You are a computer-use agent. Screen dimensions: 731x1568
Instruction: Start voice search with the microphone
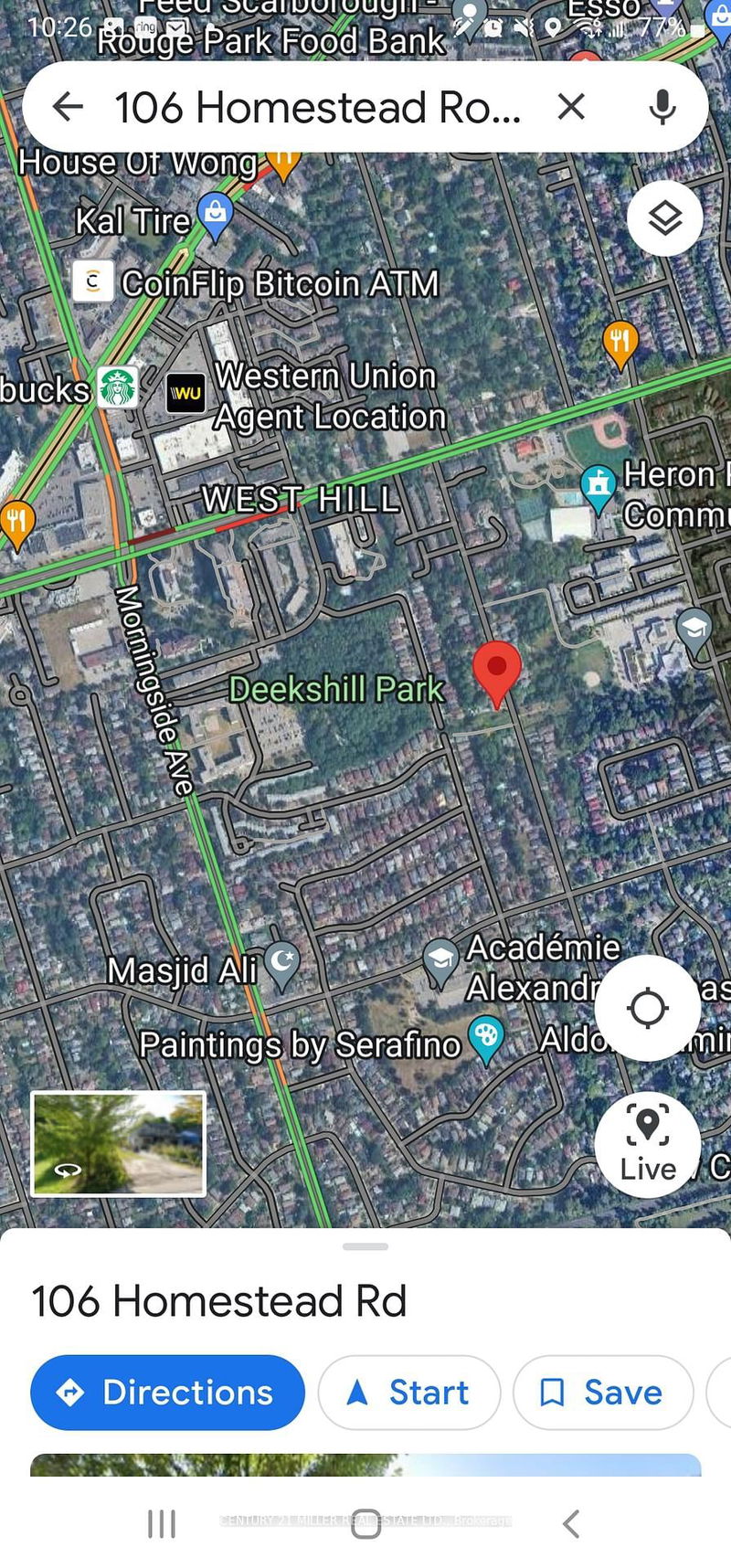pos(662,107)
